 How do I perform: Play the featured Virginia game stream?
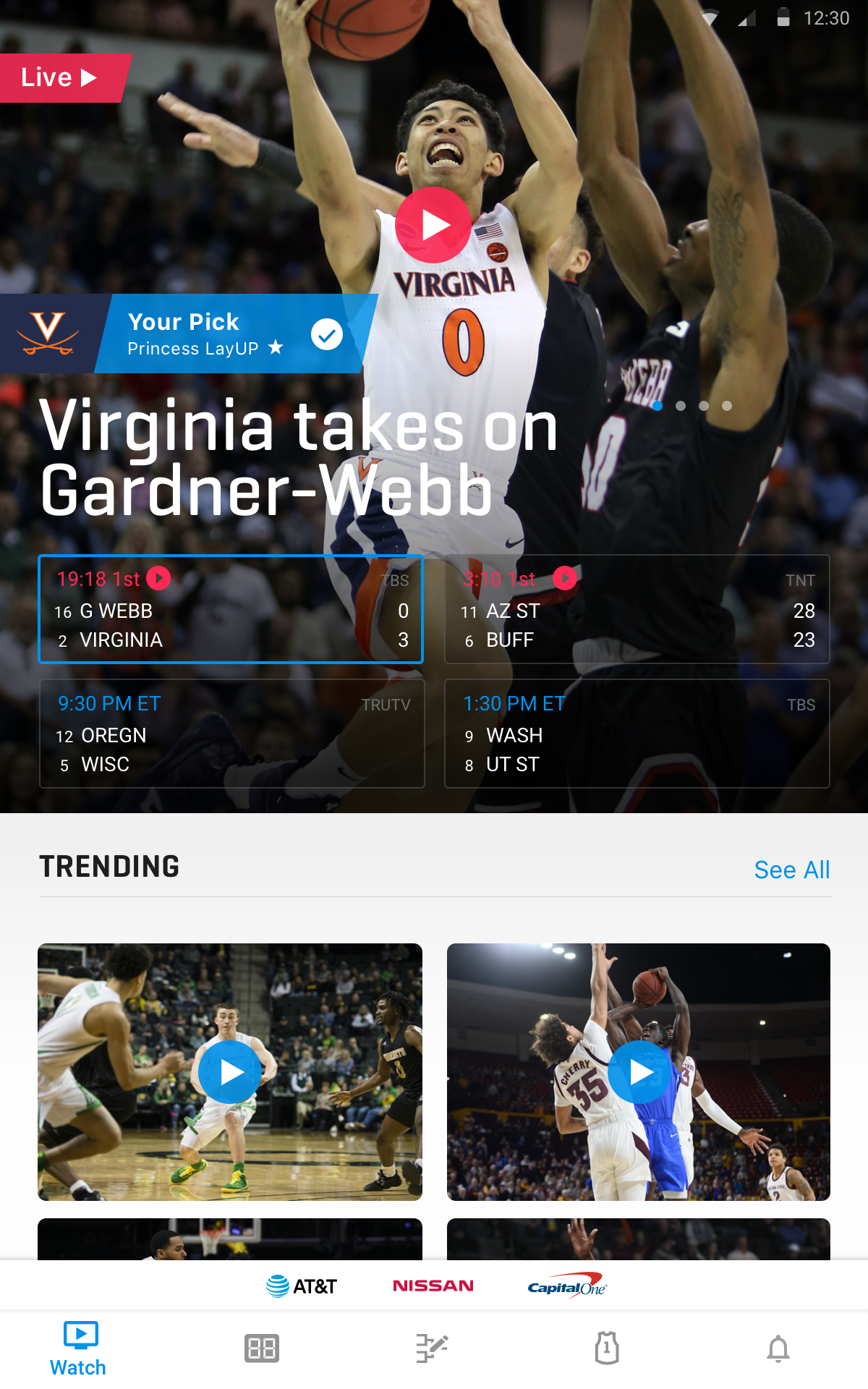click(433, 224)
